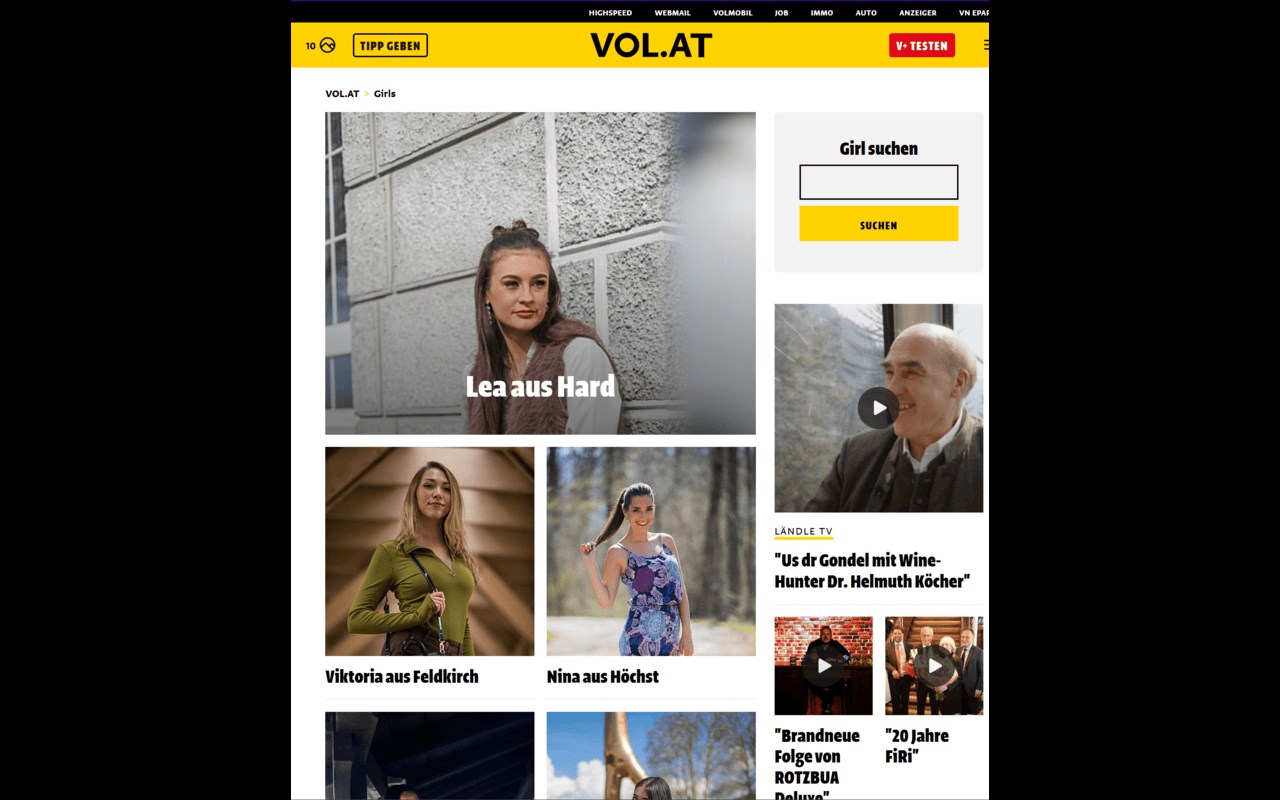
Task: Focus the Girl suchen text field
Action: click(x=878, y=182)
